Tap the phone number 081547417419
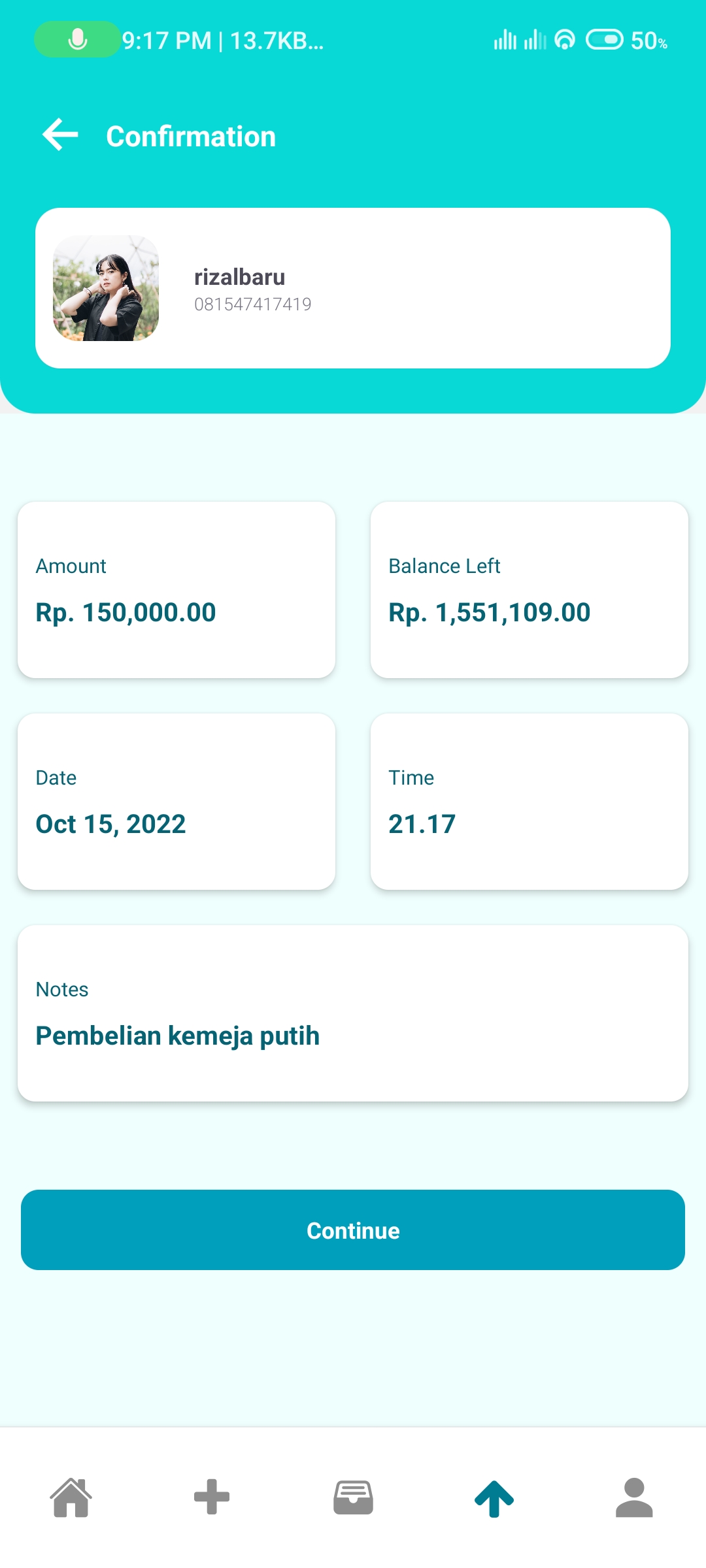The width and height of the screenshot is (706, 1568). point(253,304)
